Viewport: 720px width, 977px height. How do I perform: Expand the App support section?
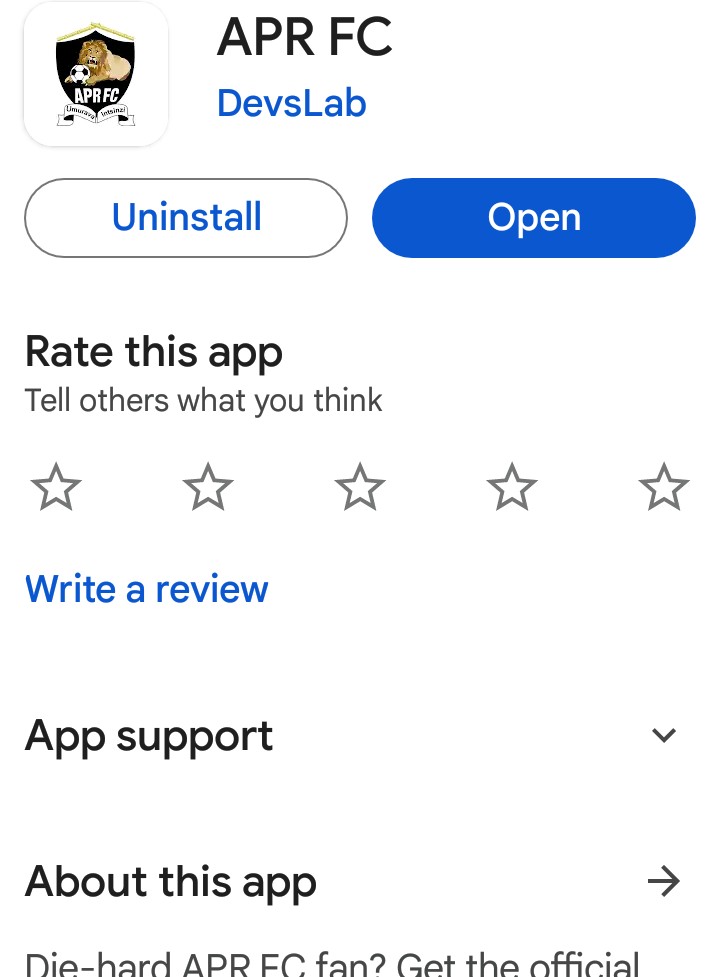click(664, 736)
